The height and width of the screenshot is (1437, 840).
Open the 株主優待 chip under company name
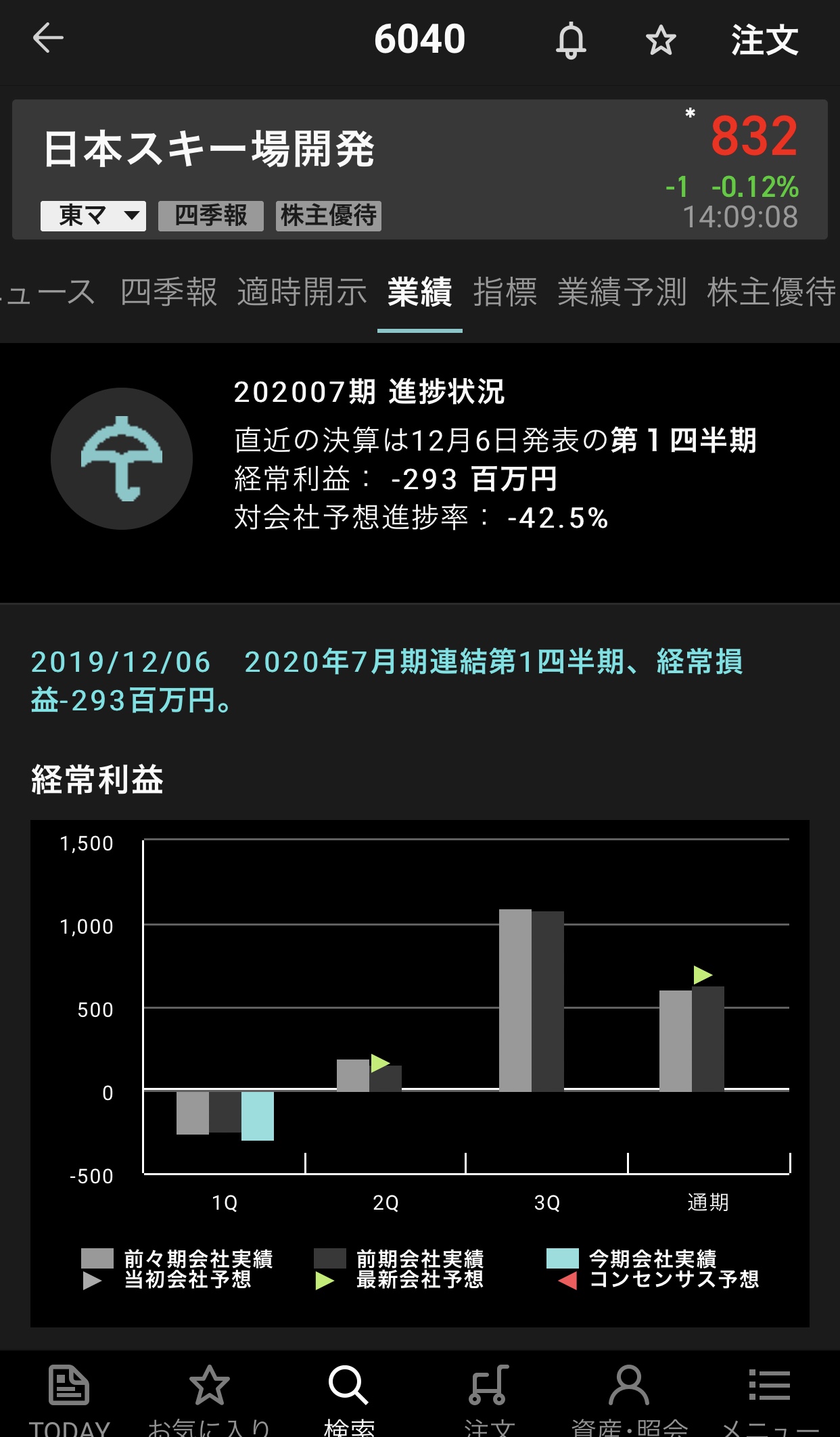point(329,216)
